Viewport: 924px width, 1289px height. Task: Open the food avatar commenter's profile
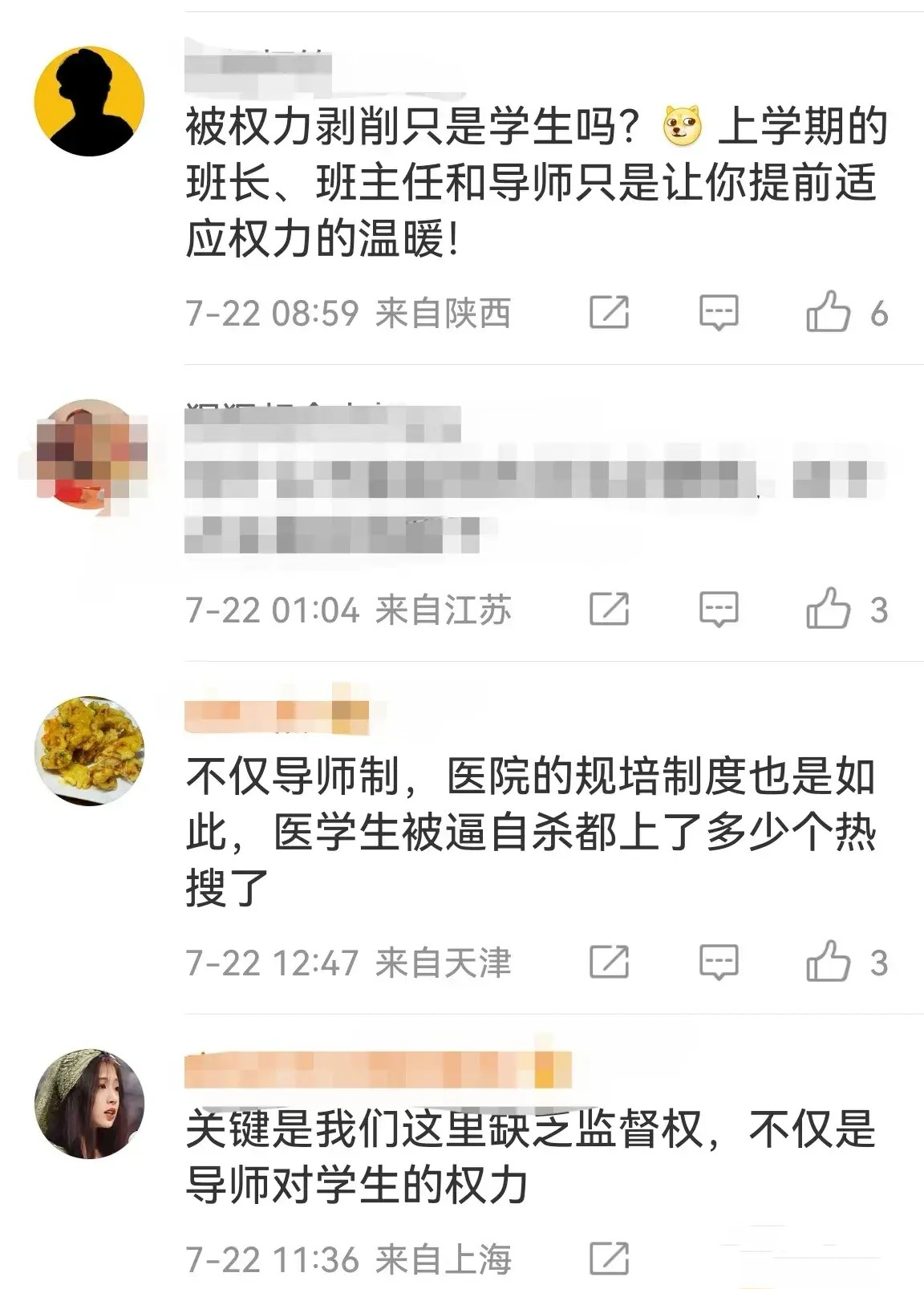click(x=89, y=751)
